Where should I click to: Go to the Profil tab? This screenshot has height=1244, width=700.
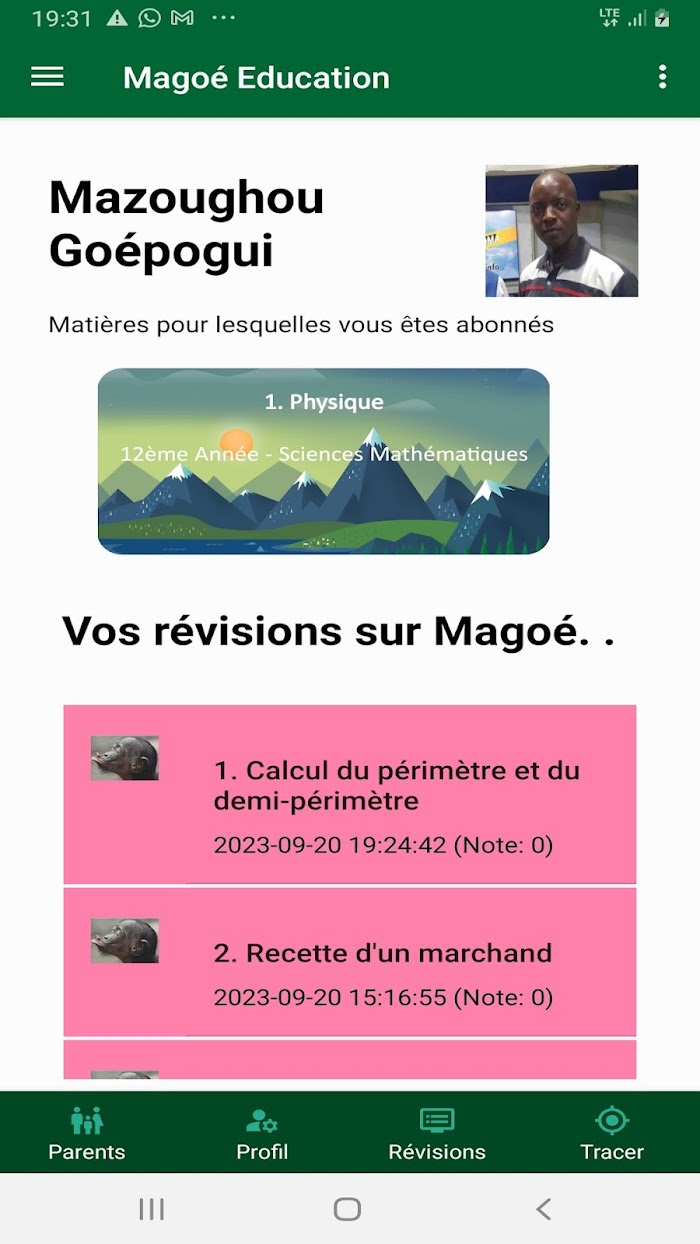(x=262, y=1133)
